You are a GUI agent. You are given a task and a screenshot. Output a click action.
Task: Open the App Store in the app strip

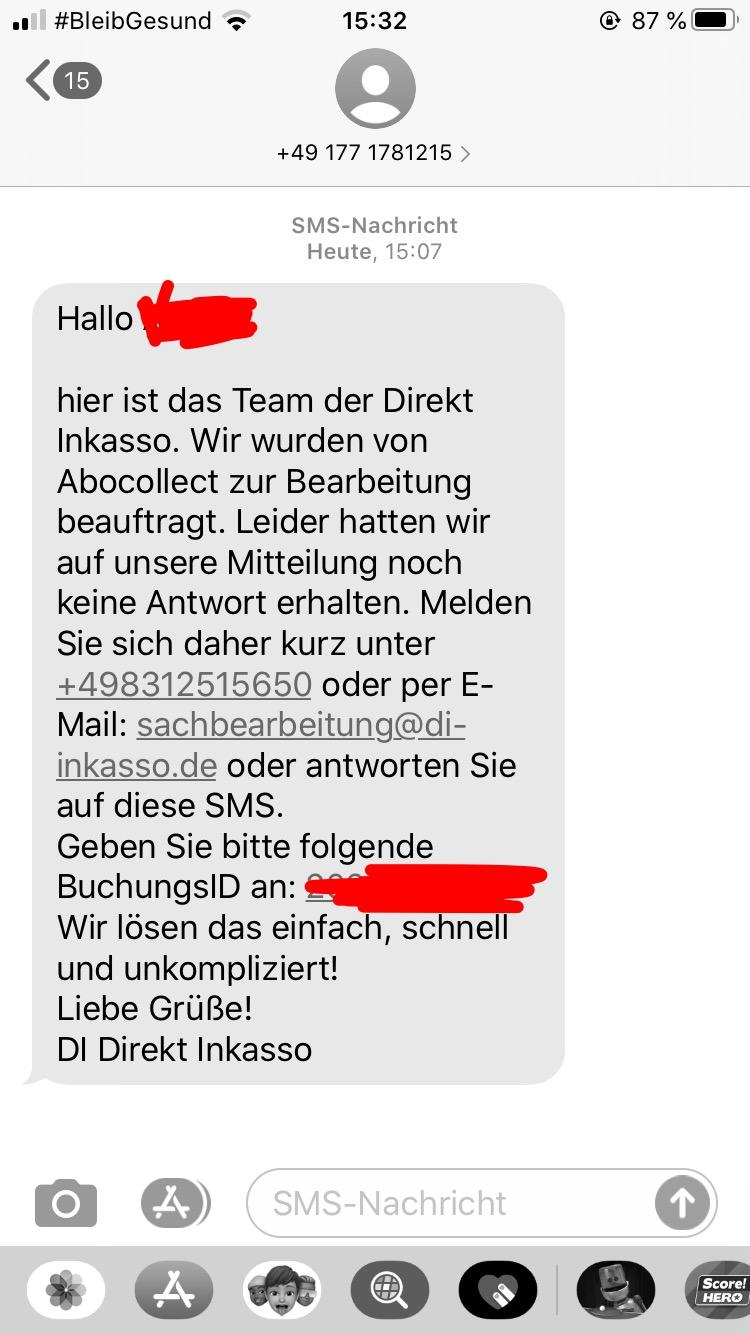point(174,1290)
